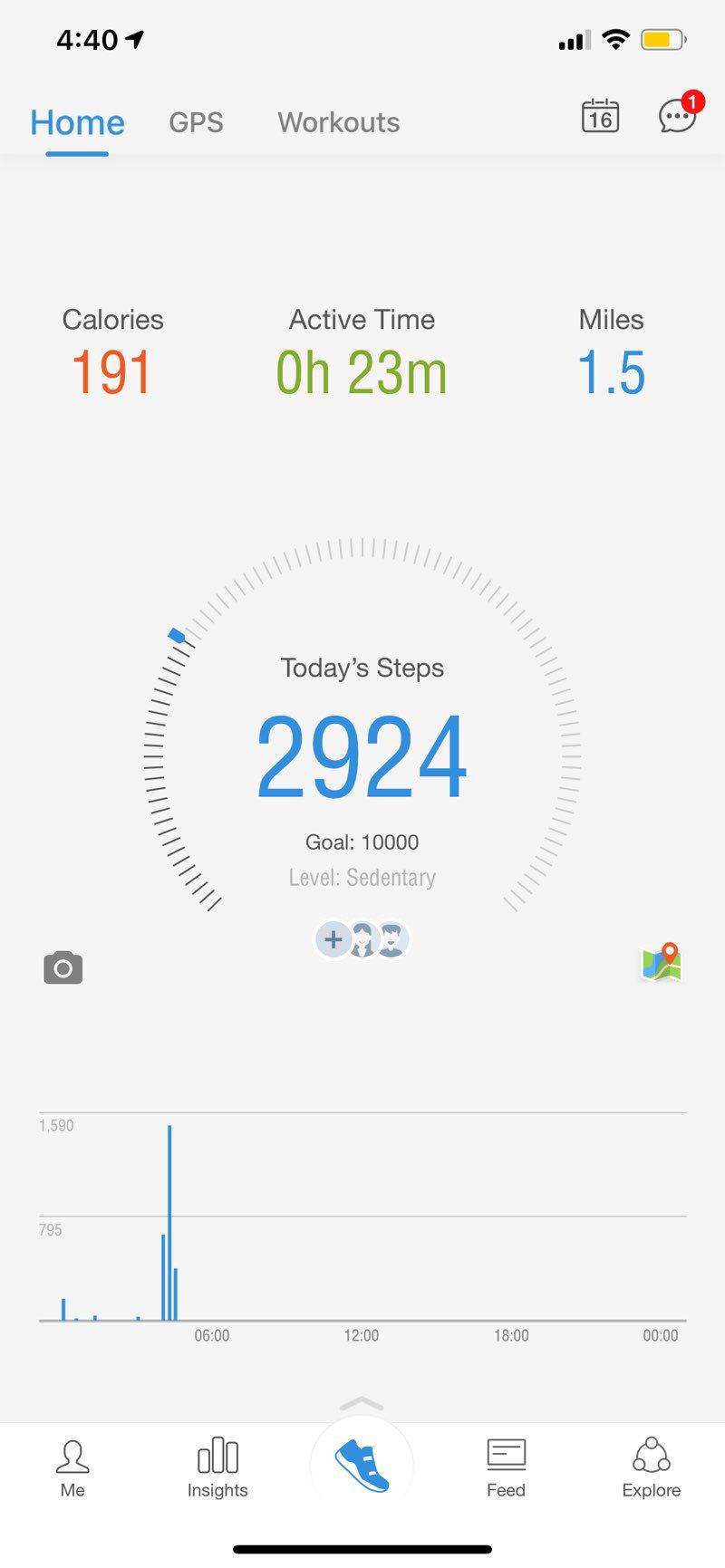Screen dimensions: 725x1568
Task: Open the messages chat bubble icon
Action: (x=677, y=116)
